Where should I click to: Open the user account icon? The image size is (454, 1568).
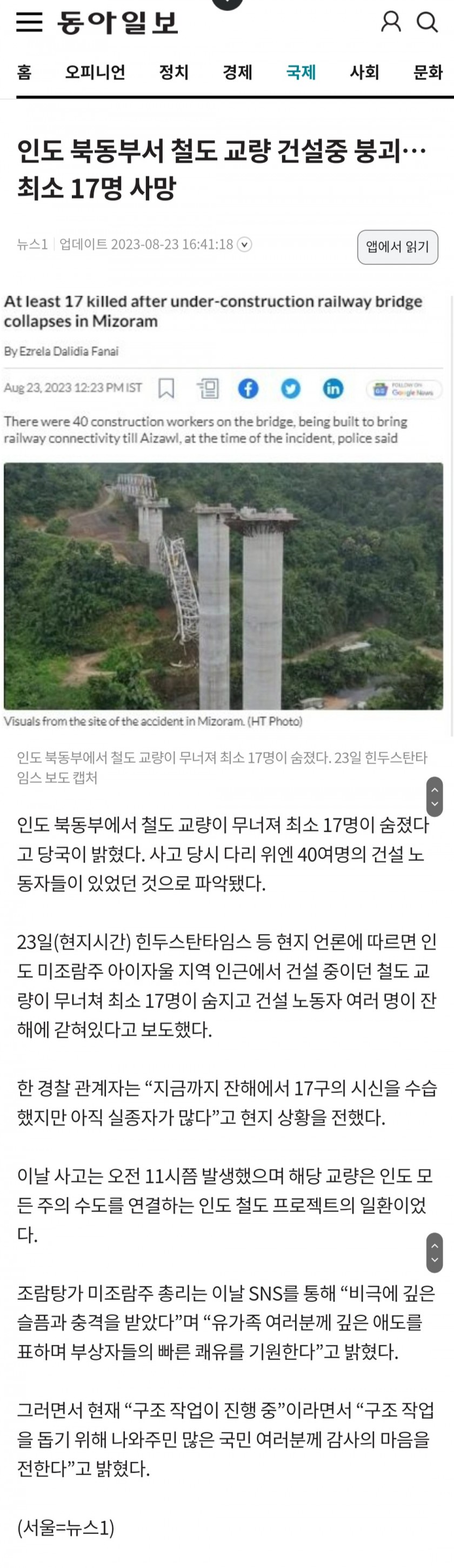[x=391, y=22]
